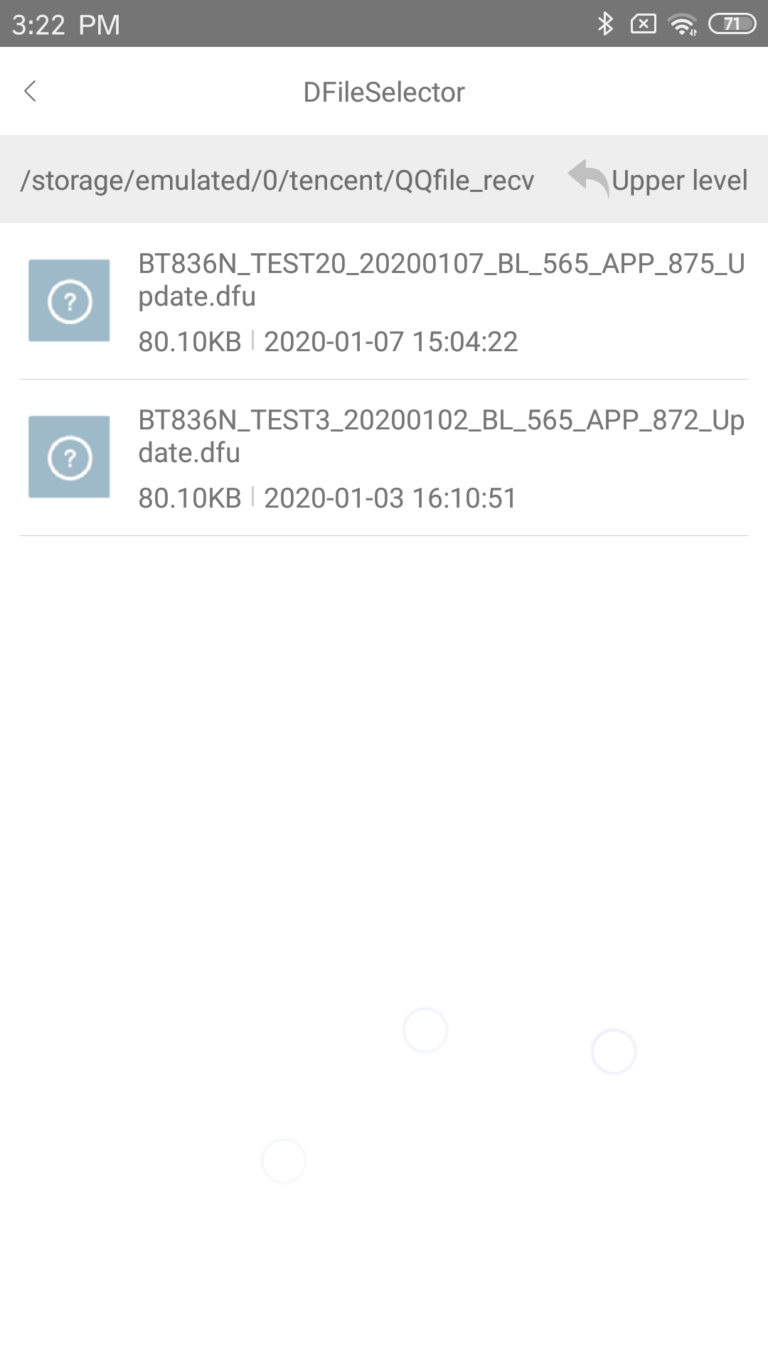Select the BT836N_TEST20 firmware file
The height and width of the screenshot is (1365, 768).
[400, 300]
